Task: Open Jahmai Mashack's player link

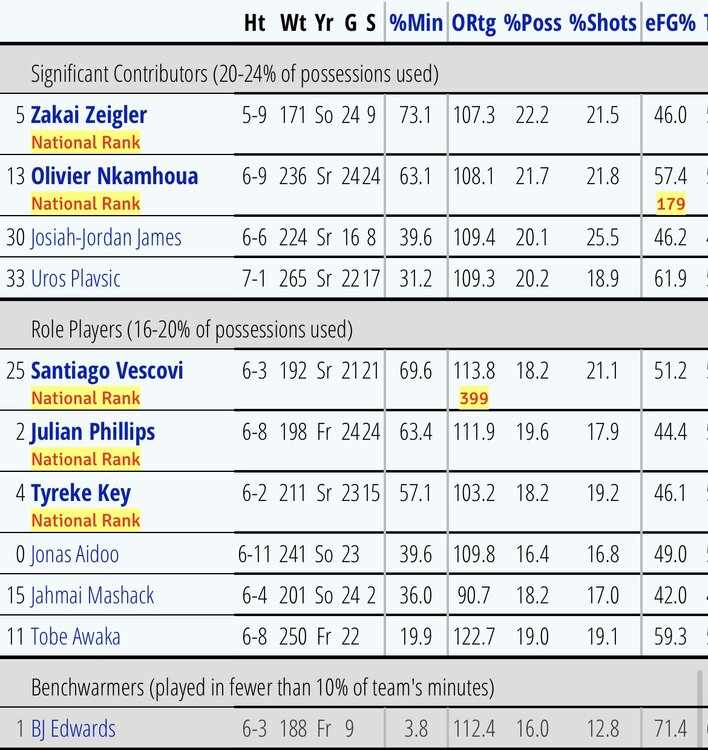Action: pos(92,596)
